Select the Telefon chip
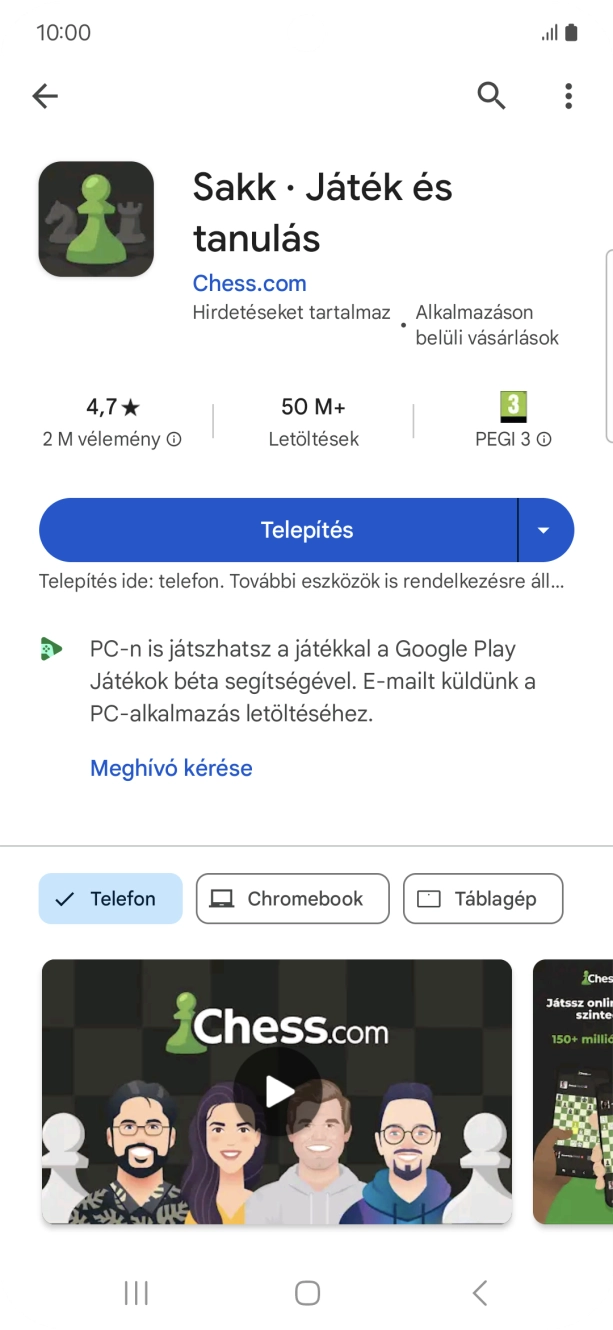Viewport: 613px width, 1330px height. coord(111,898)
